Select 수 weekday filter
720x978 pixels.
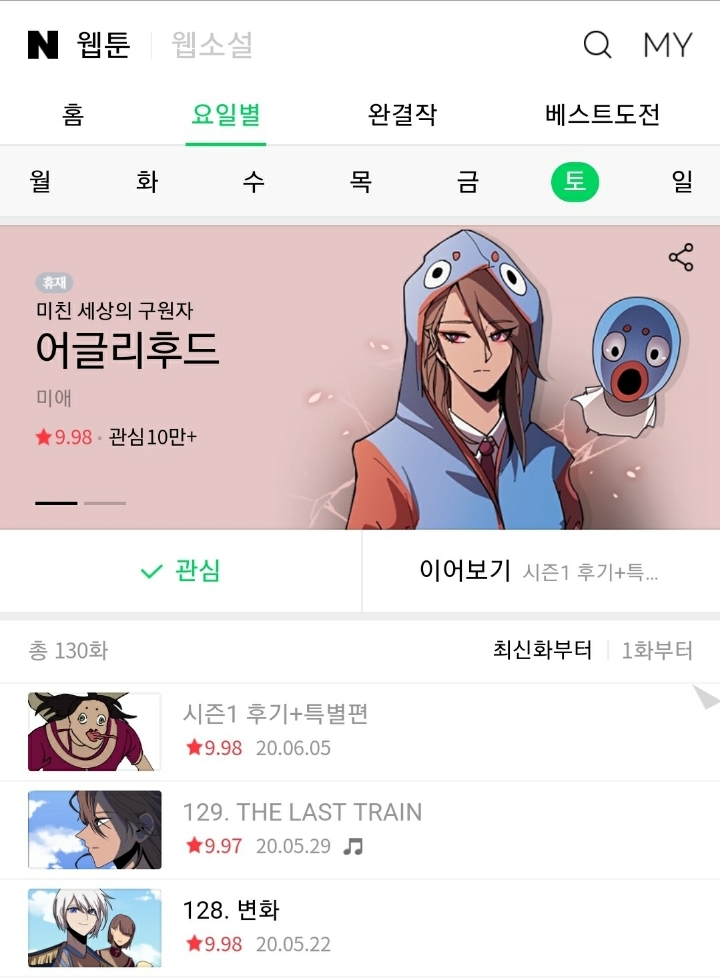click(x=254, y=182)
